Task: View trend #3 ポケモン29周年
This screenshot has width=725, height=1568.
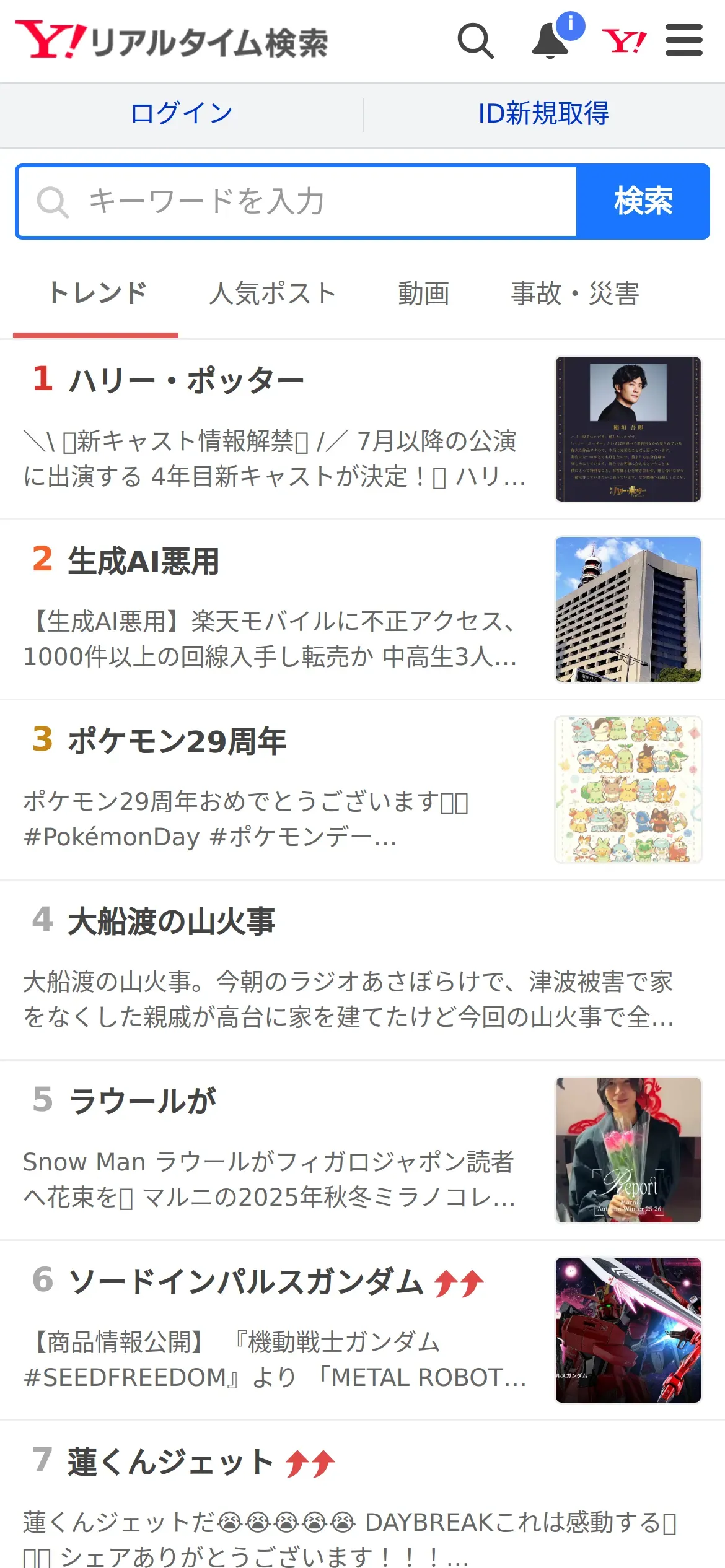Action: pos(177,741)
